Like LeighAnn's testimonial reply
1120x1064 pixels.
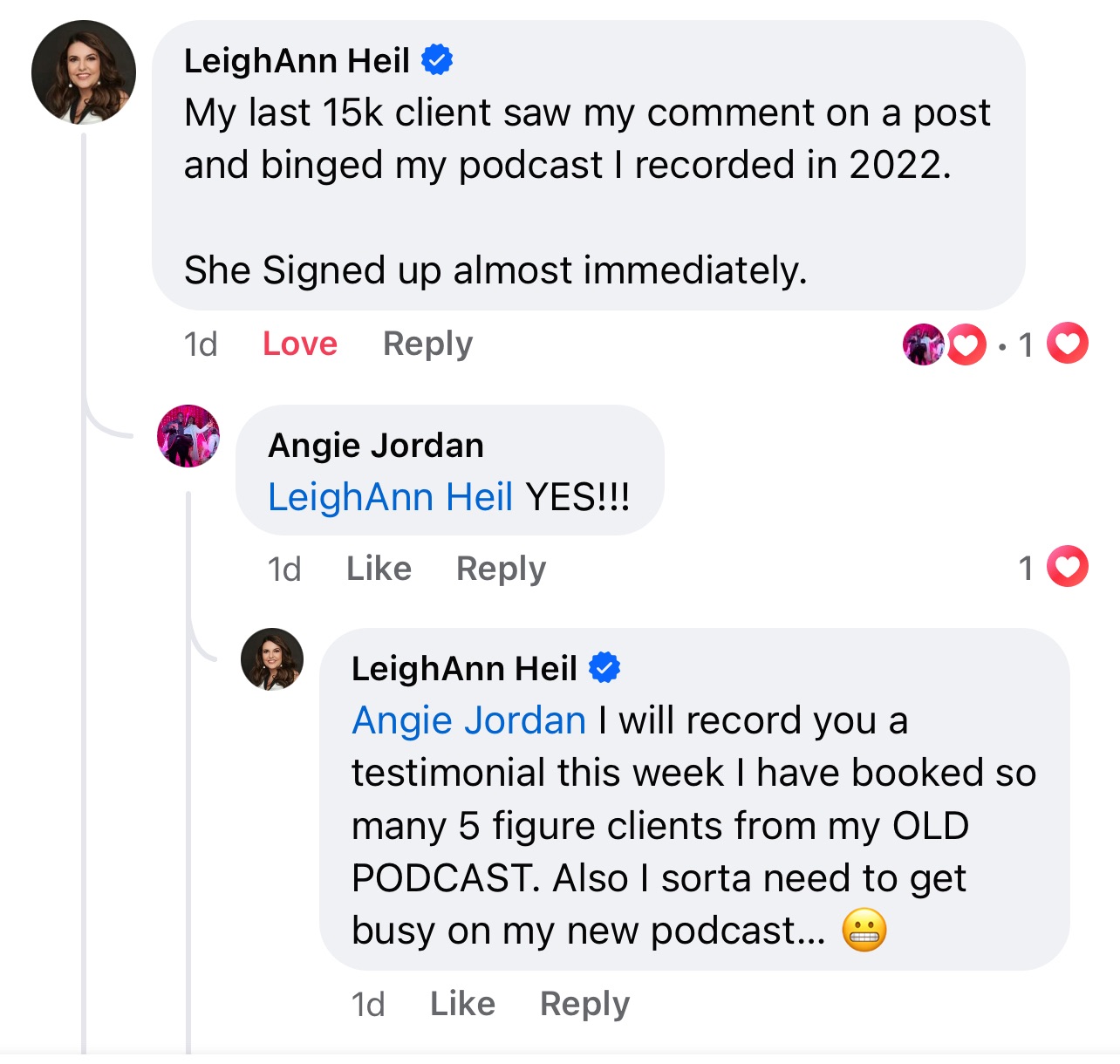[462, 1004]
